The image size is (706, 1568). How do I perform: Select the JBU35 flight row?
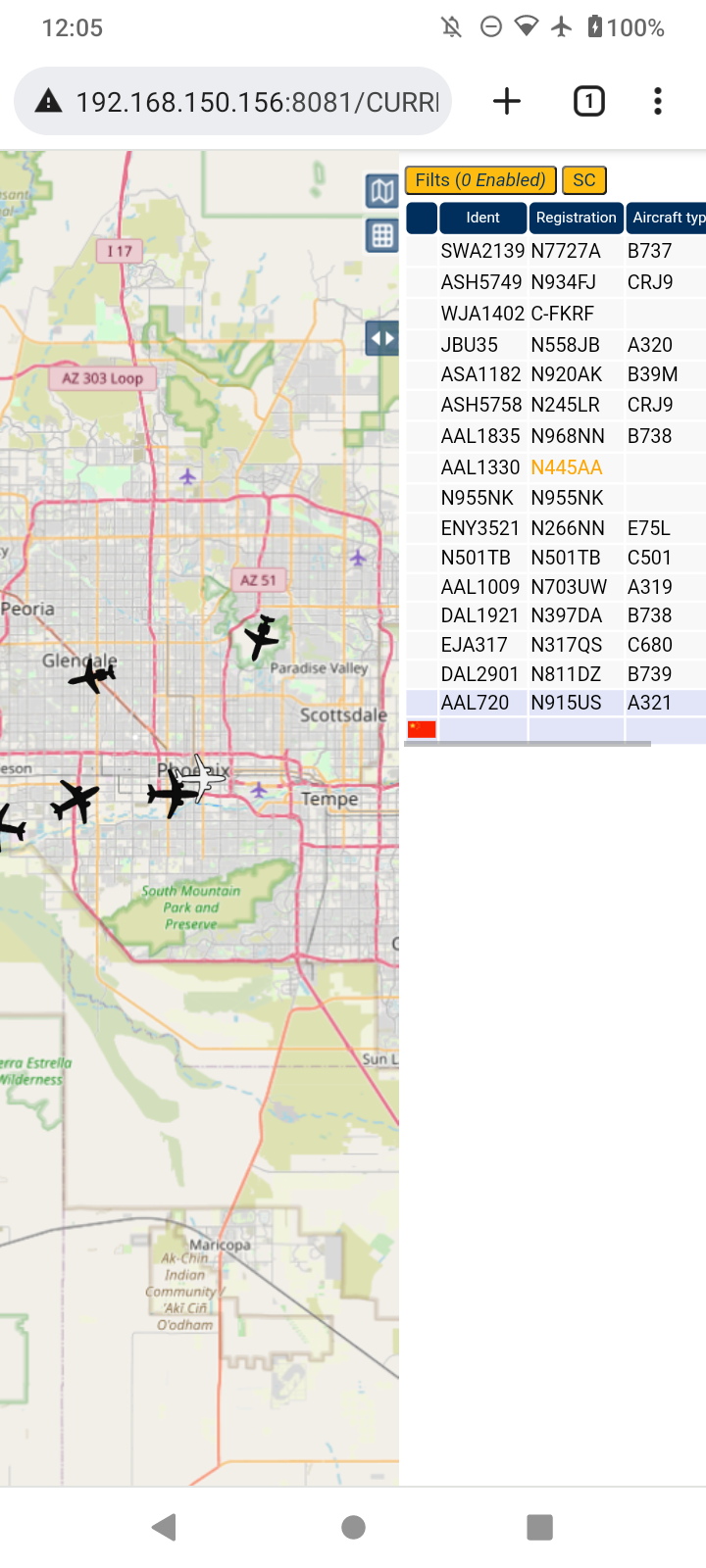(x=556, y=345)
